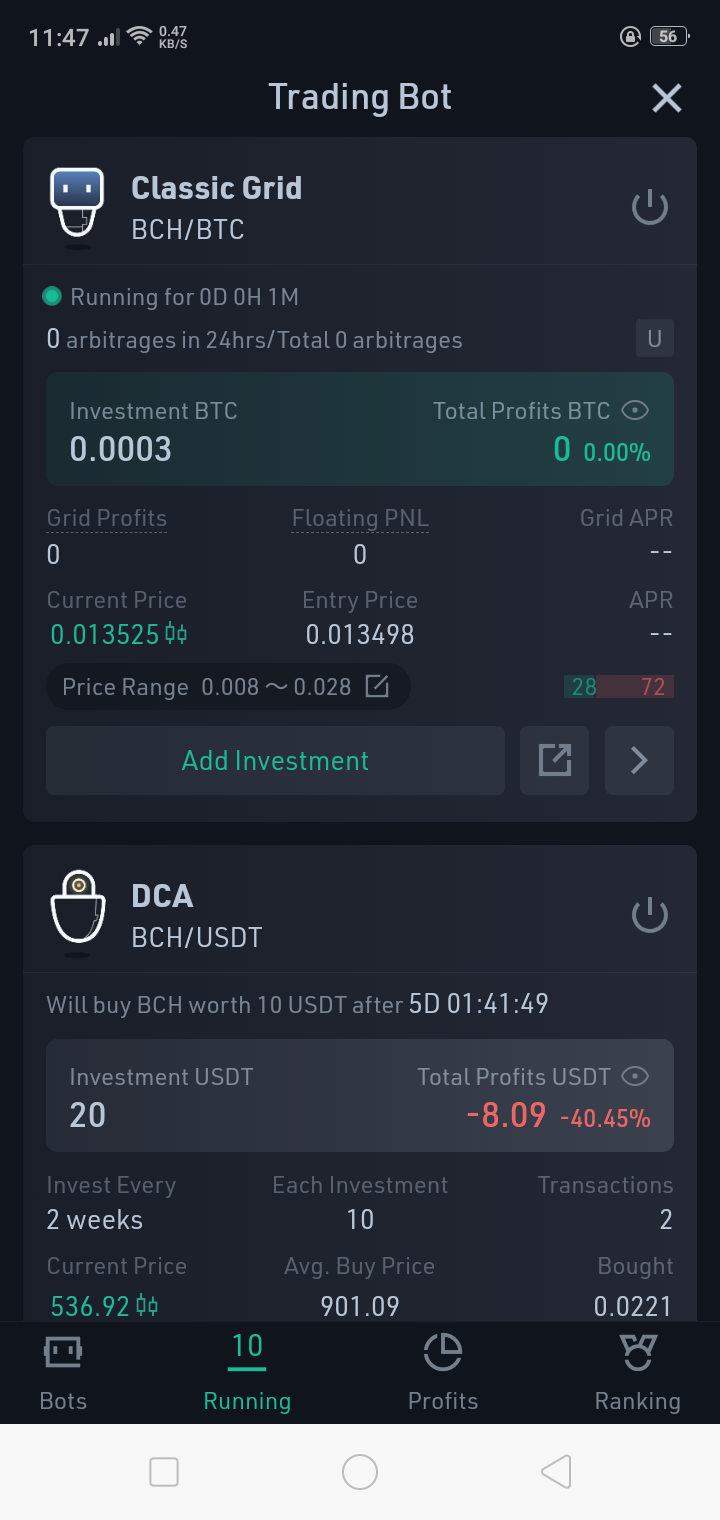Stop the DCA BCH/USDT bot
The height and width of the screenshot is (1520, 720).
click(x=650, y=915)
